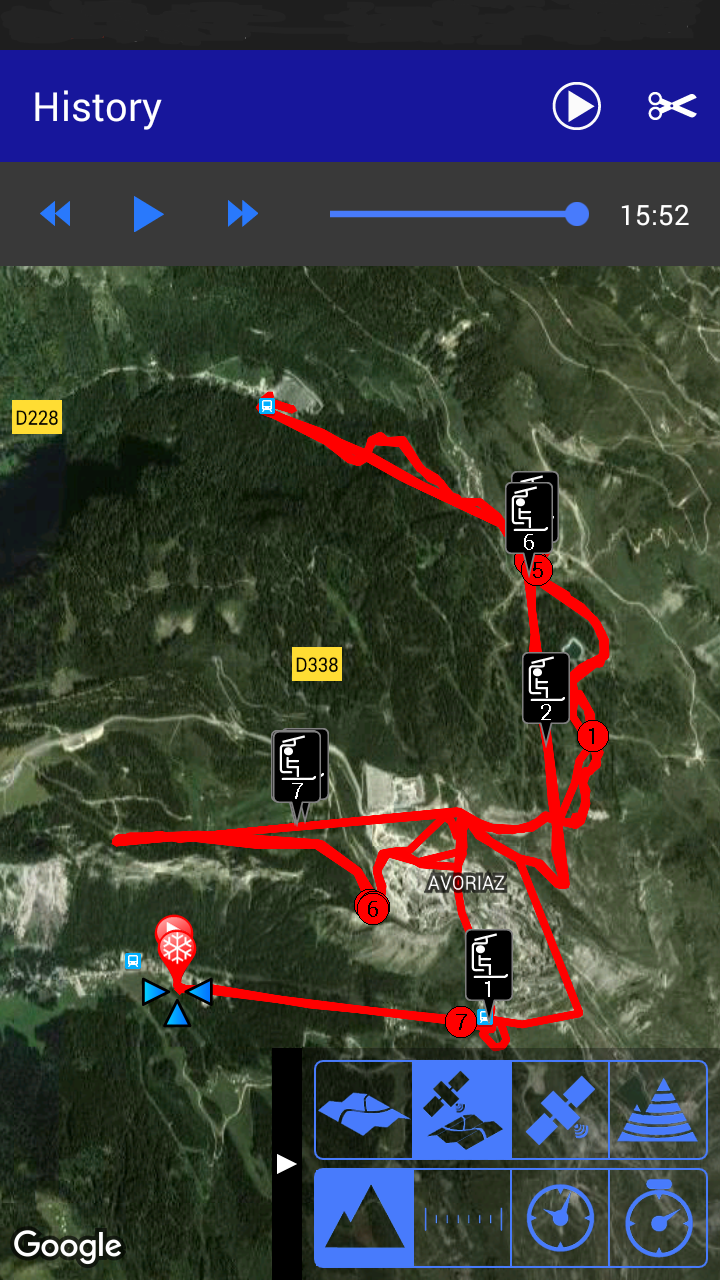Fast forward the track playback

point(242,214)
